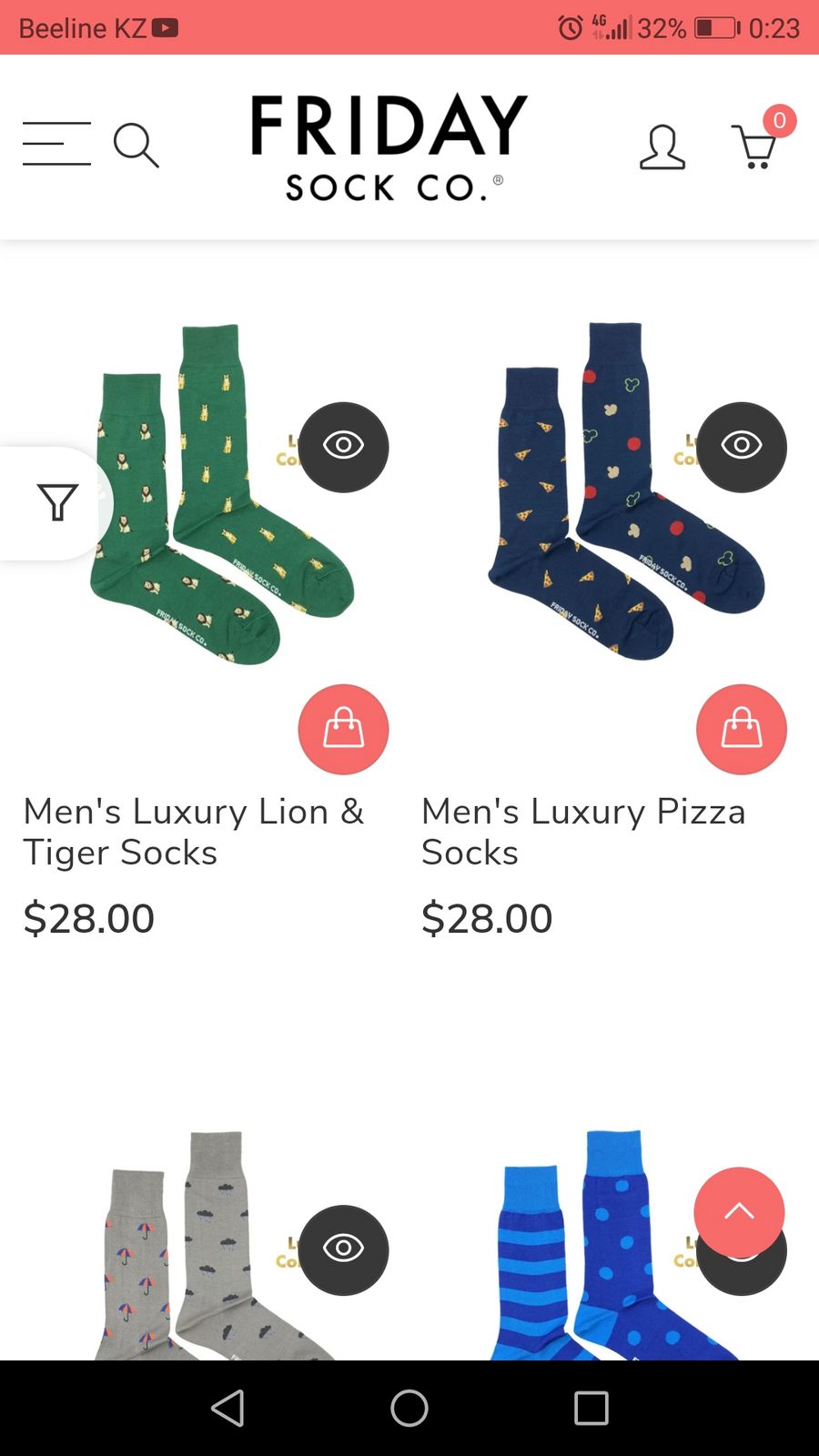The width and height of the screenshot is (819, 1456).
Task: Tap the system back button
Action: pyautogui.click(x=227, y=1408)
